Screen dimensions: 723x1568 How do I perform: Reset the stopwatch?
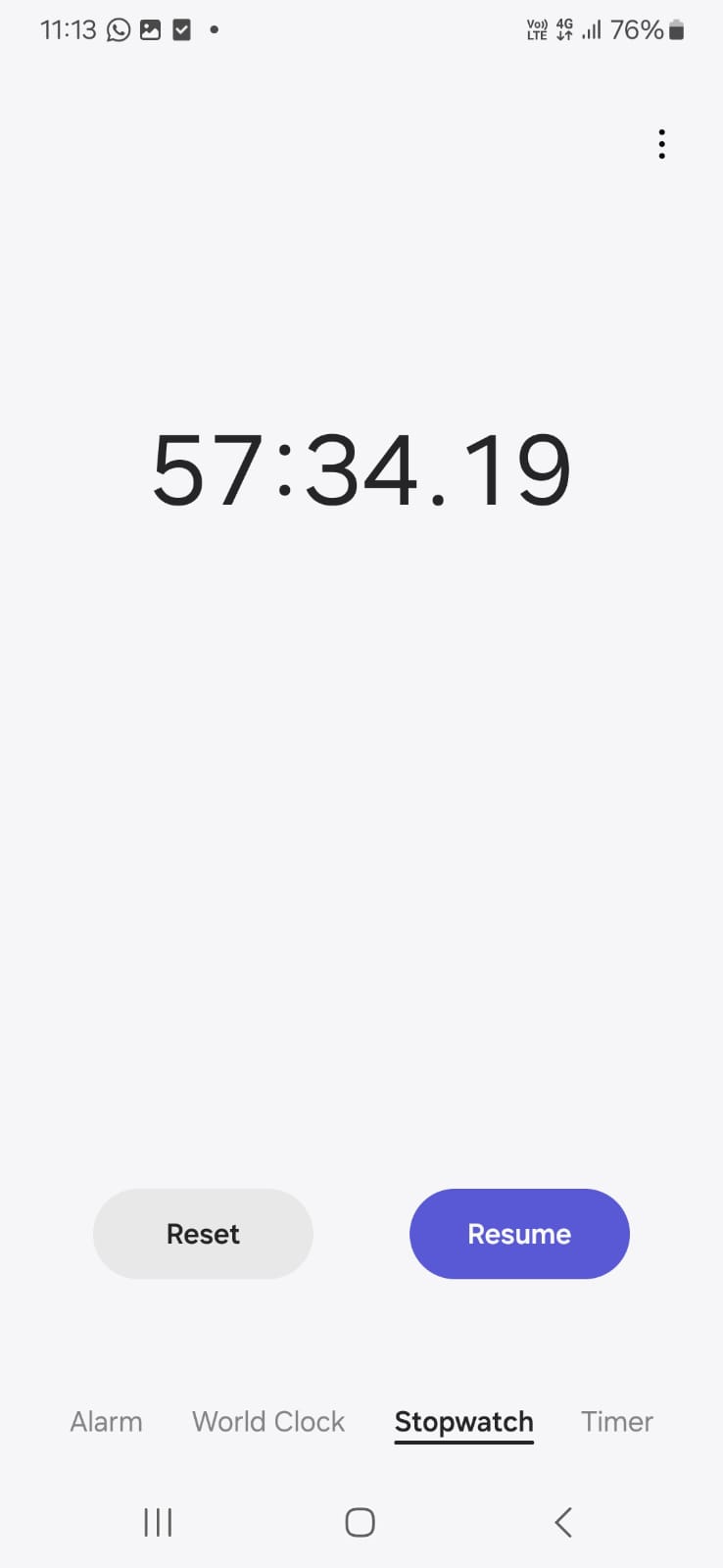203,1234
